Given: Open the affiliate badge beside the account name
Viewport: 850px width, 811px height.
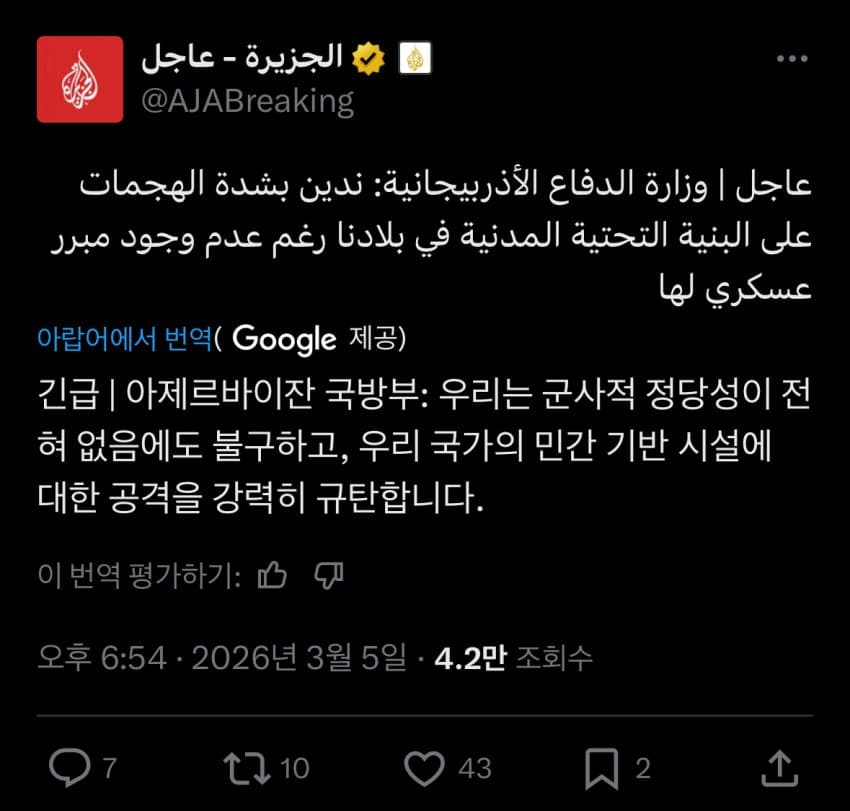Looking at the screenshot, I should (x=417, y=60).
